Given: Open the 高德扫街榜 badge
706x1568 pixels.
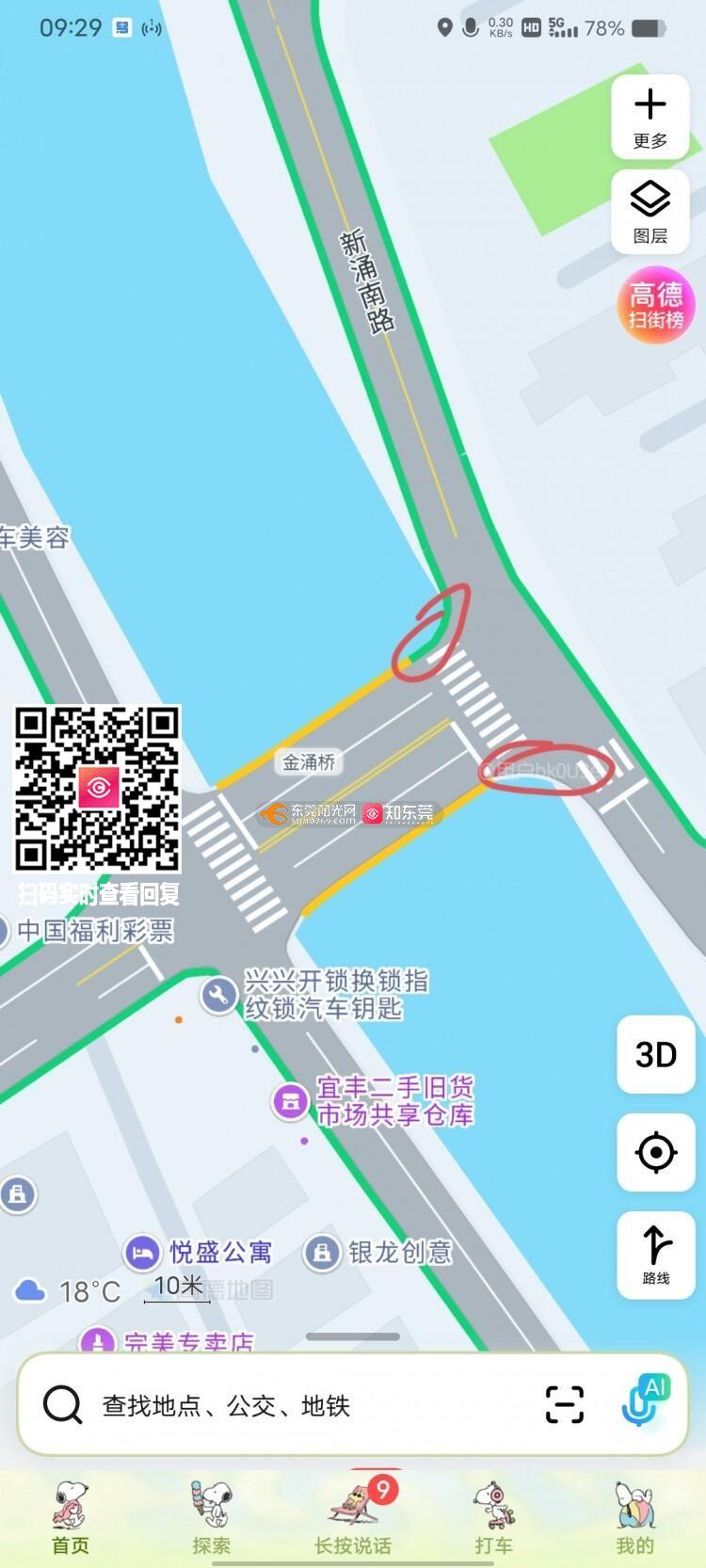Looking at the screenshot, I should [x=656, y=305].
